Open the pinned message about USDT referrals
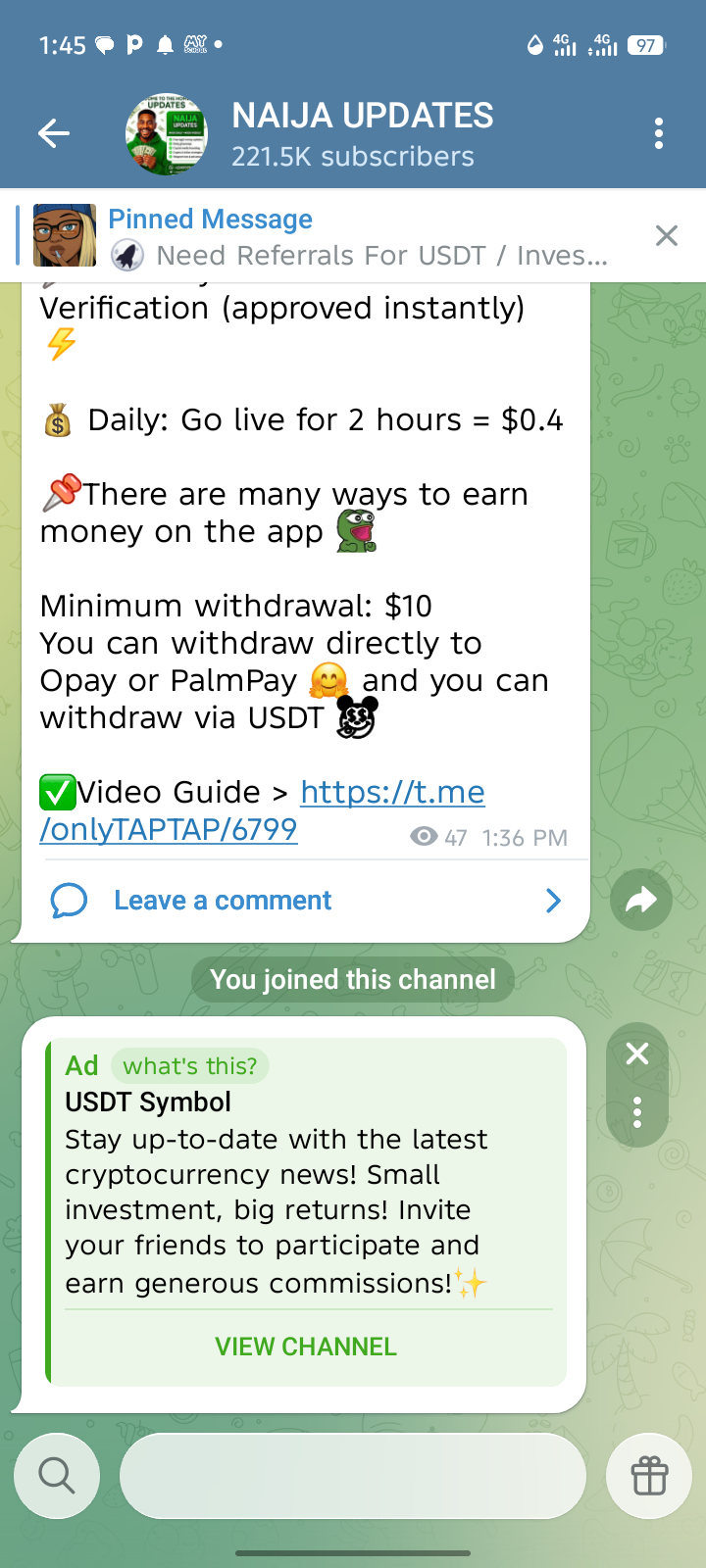Screen dimensions: 706x1568 click(358, 237)
